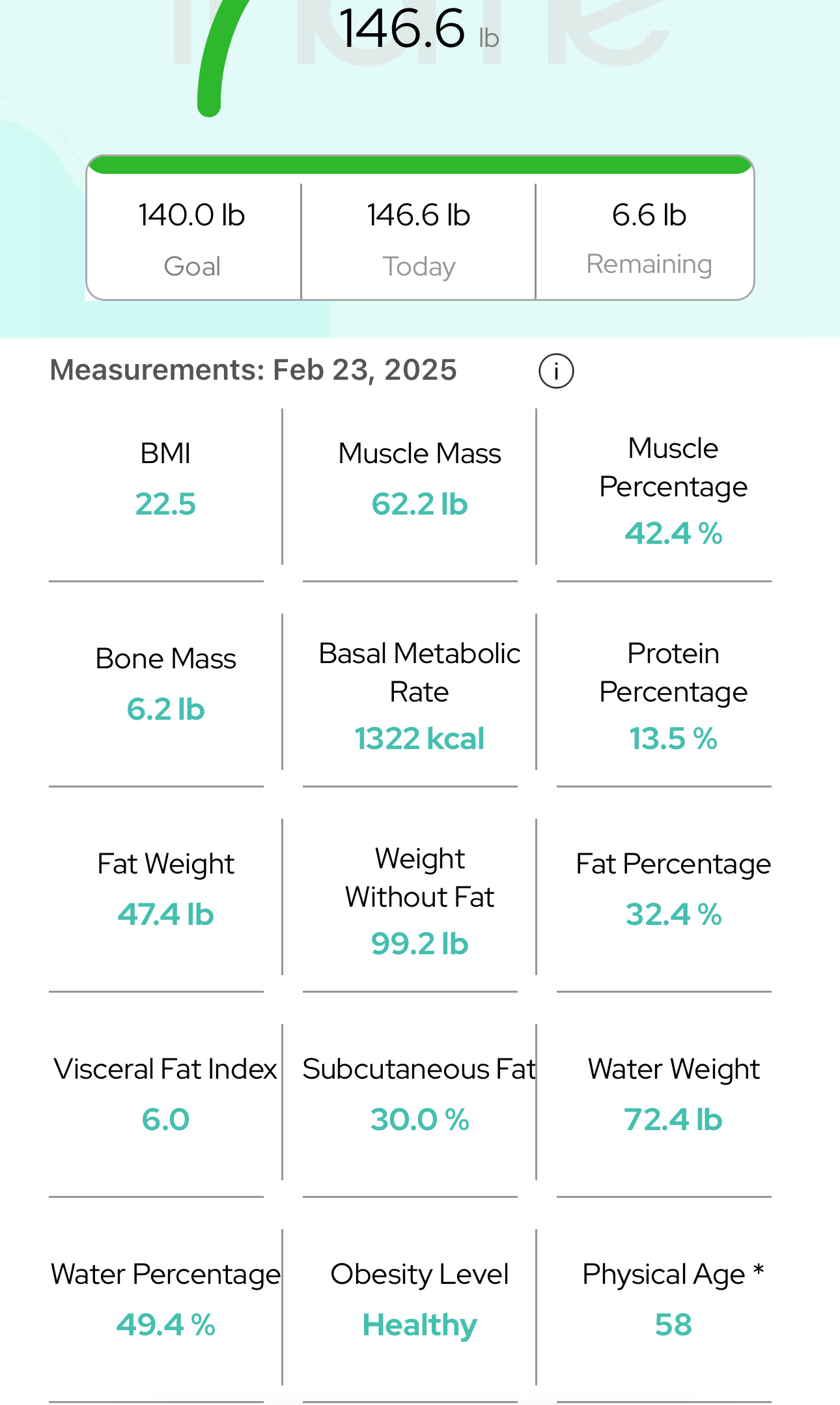
Task: Open the measurements info icon
Action: point(556,371)
